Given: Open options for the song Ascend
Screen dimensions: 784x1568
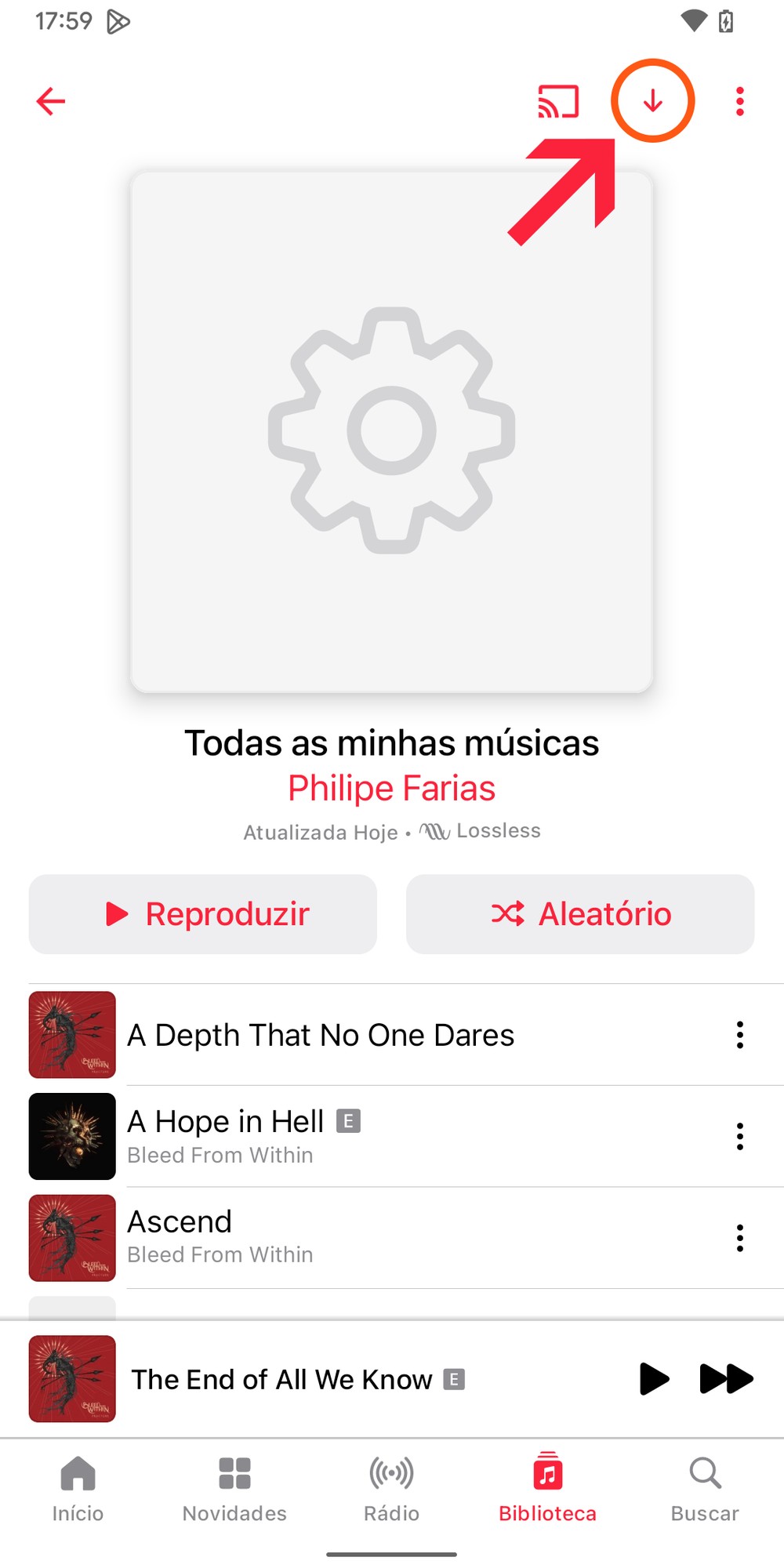Looking at the screenshot, I should tap(739, 1237).
